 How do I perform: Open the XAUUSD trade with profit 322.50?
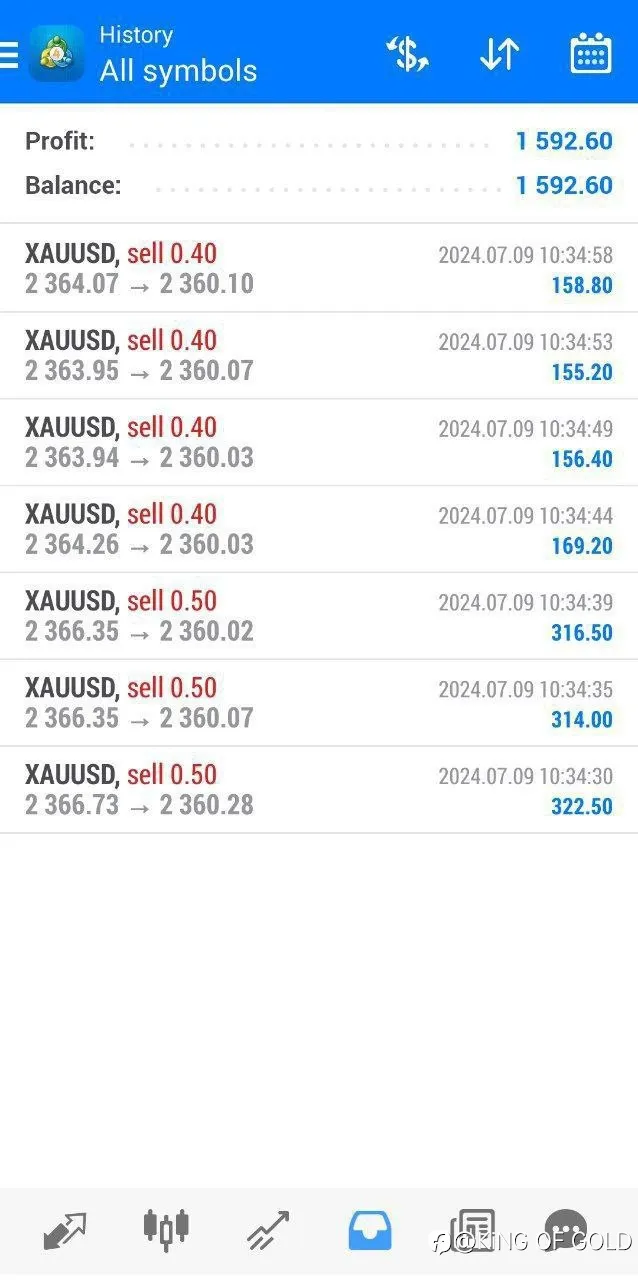point(319,791)
